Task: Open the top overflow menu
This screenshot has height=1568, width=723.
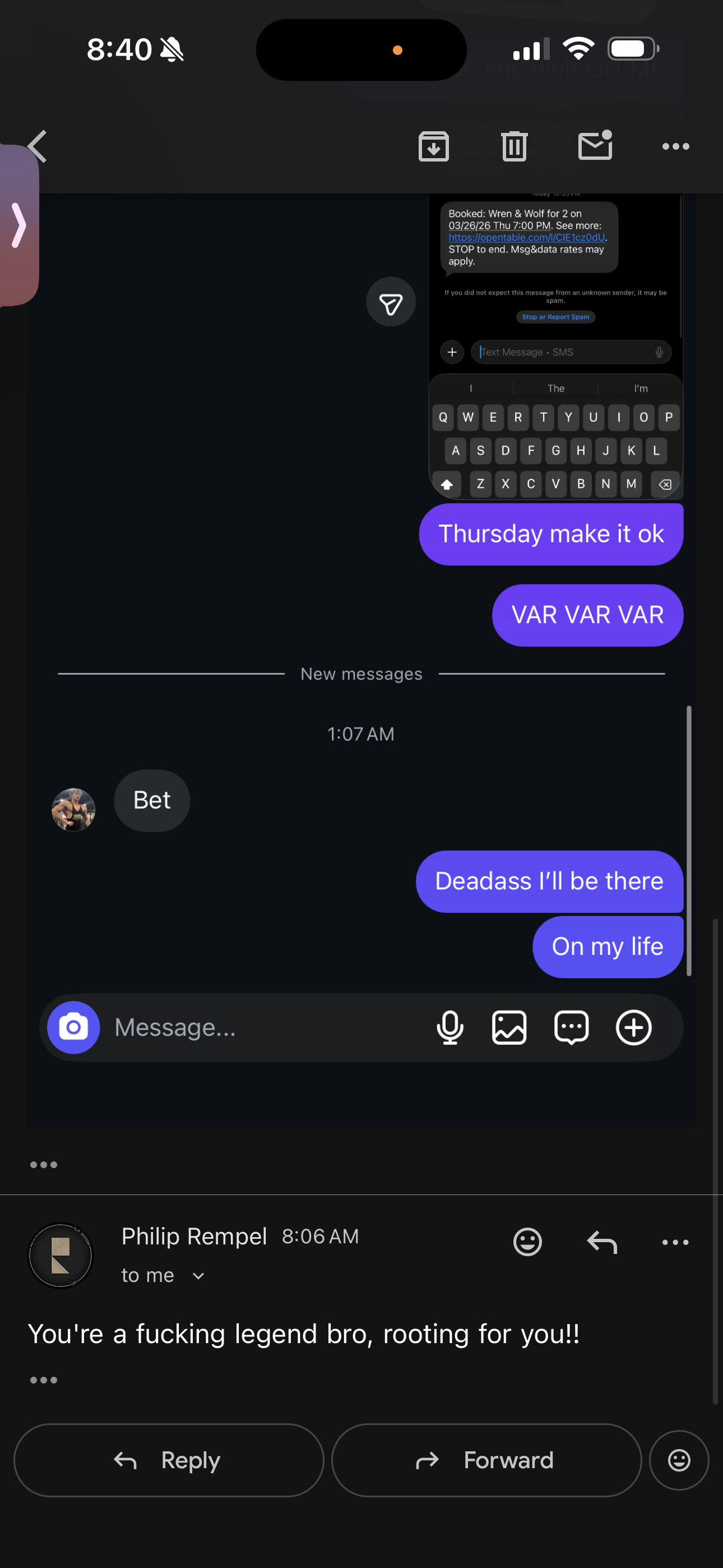Action: (x=675, y=147)
